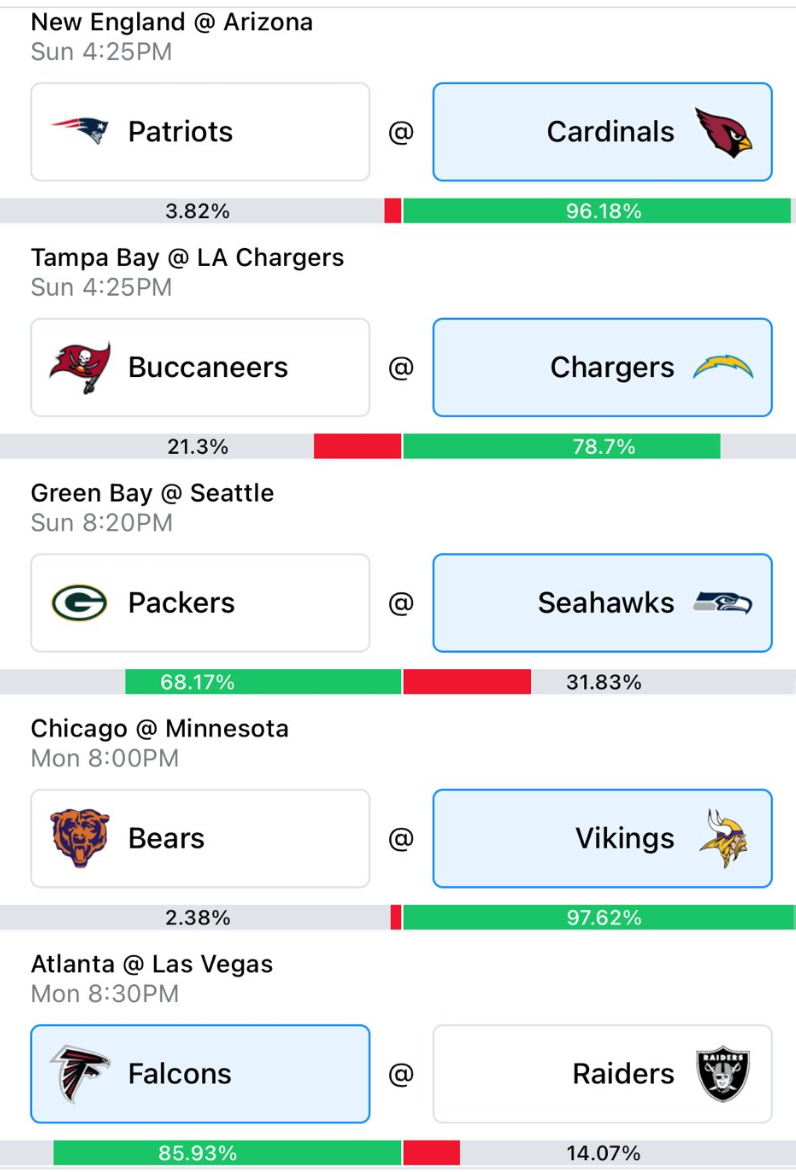Pick the Packers over Seattle
This screenshot has height=1172, width=796.
click(x=200, y=602)
